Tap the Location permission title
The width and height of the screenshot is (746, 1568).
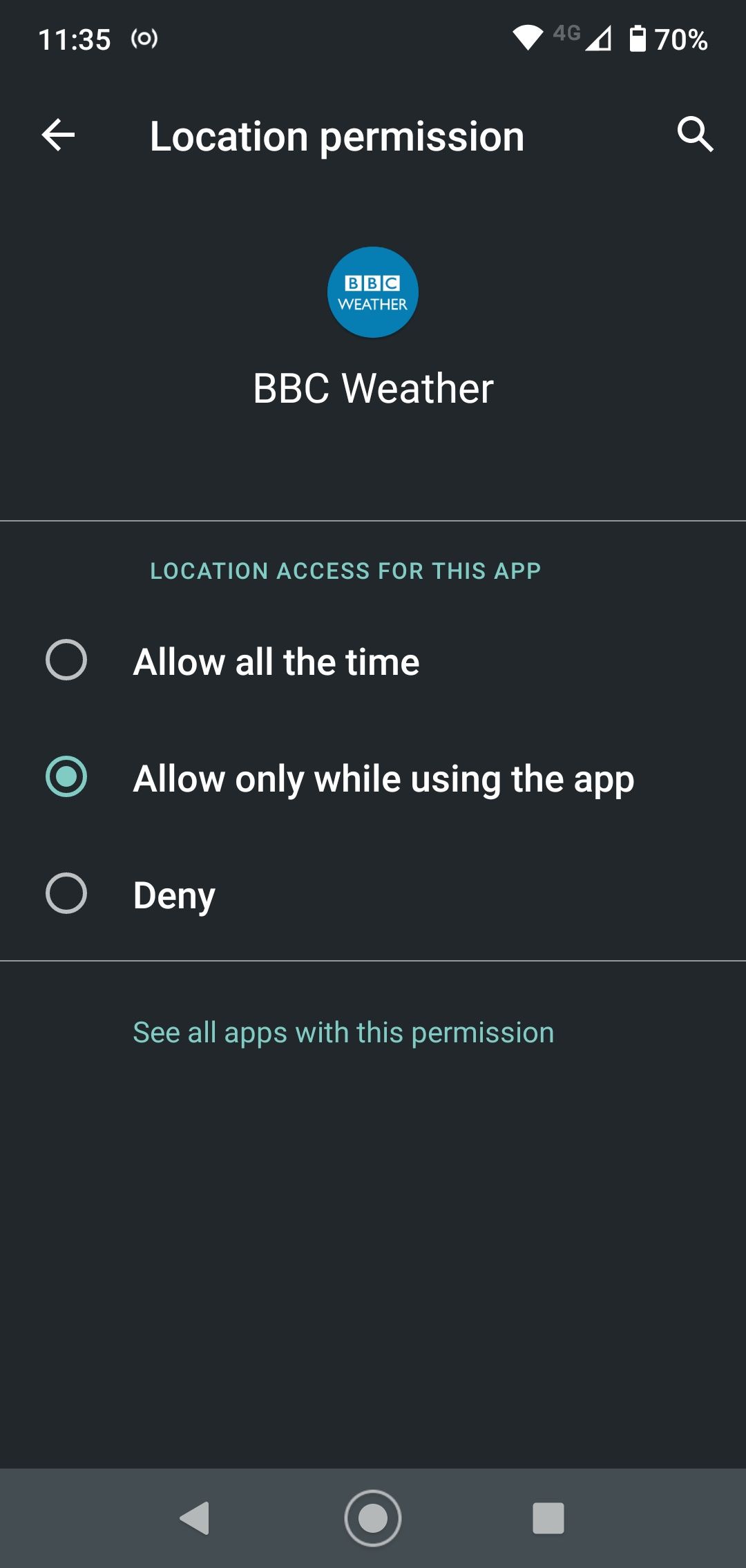click(336, 135)
